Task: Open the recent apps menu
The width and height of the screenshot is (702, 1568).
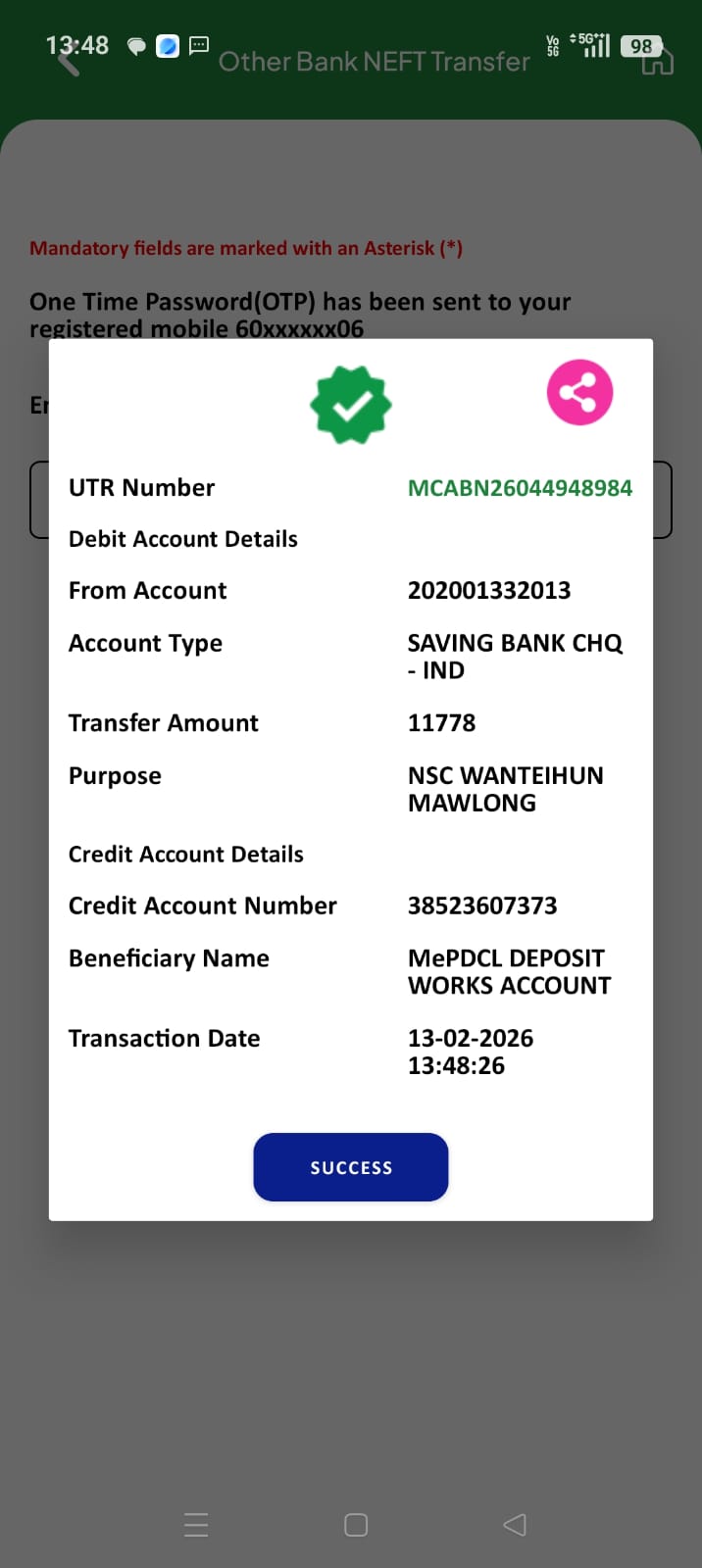Action: [196, 1524]
